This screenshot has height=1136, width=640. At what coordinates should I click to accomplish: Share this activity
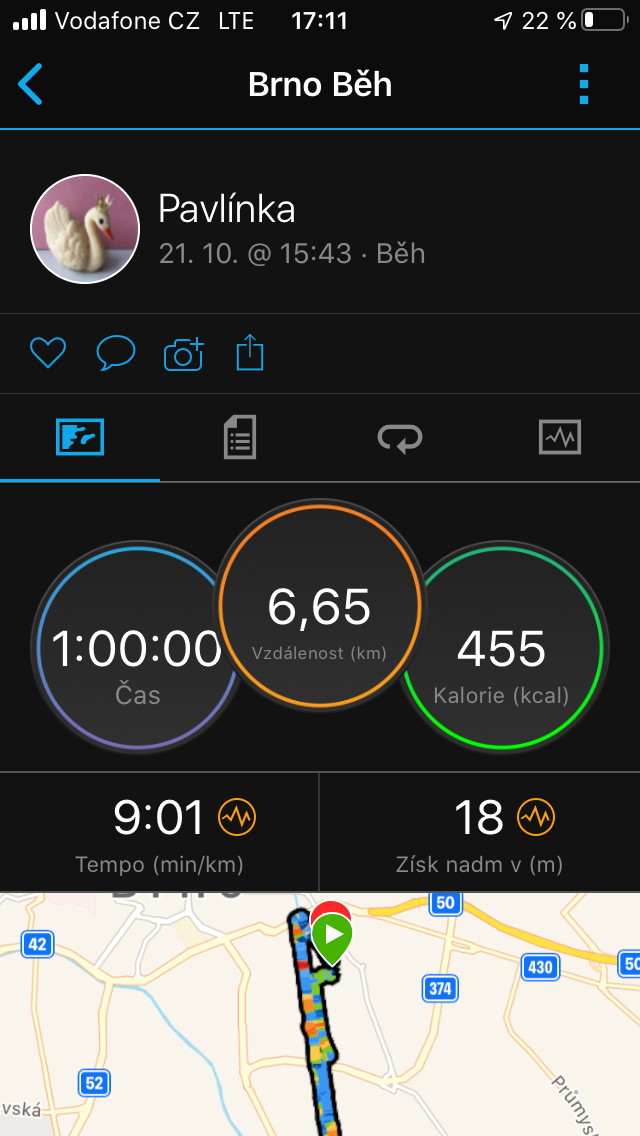pos(250,353)
